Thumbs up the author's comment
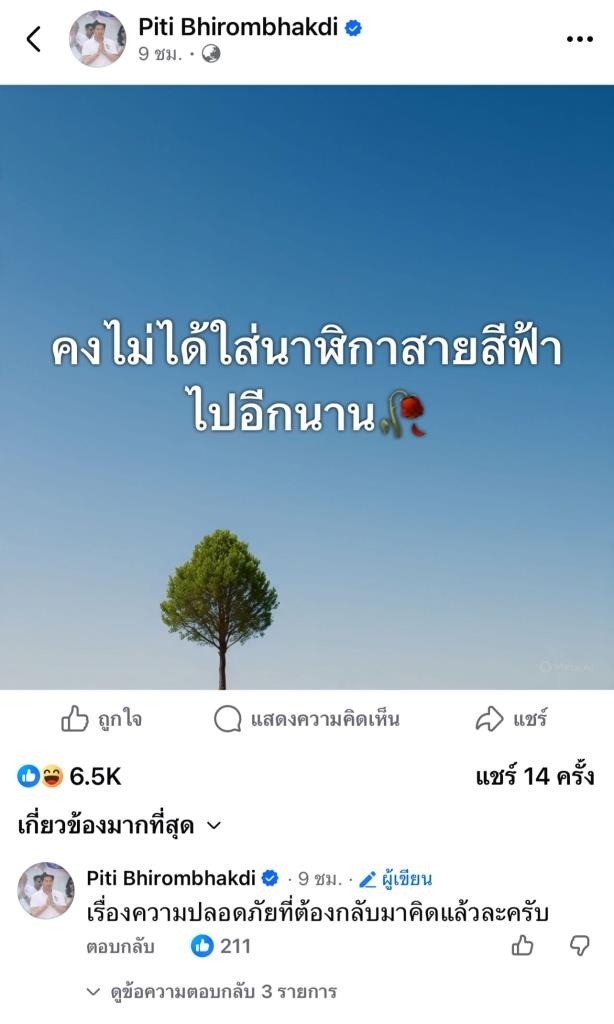Image resolution: width=614 pixels, height=1024 pixels. 522,946
